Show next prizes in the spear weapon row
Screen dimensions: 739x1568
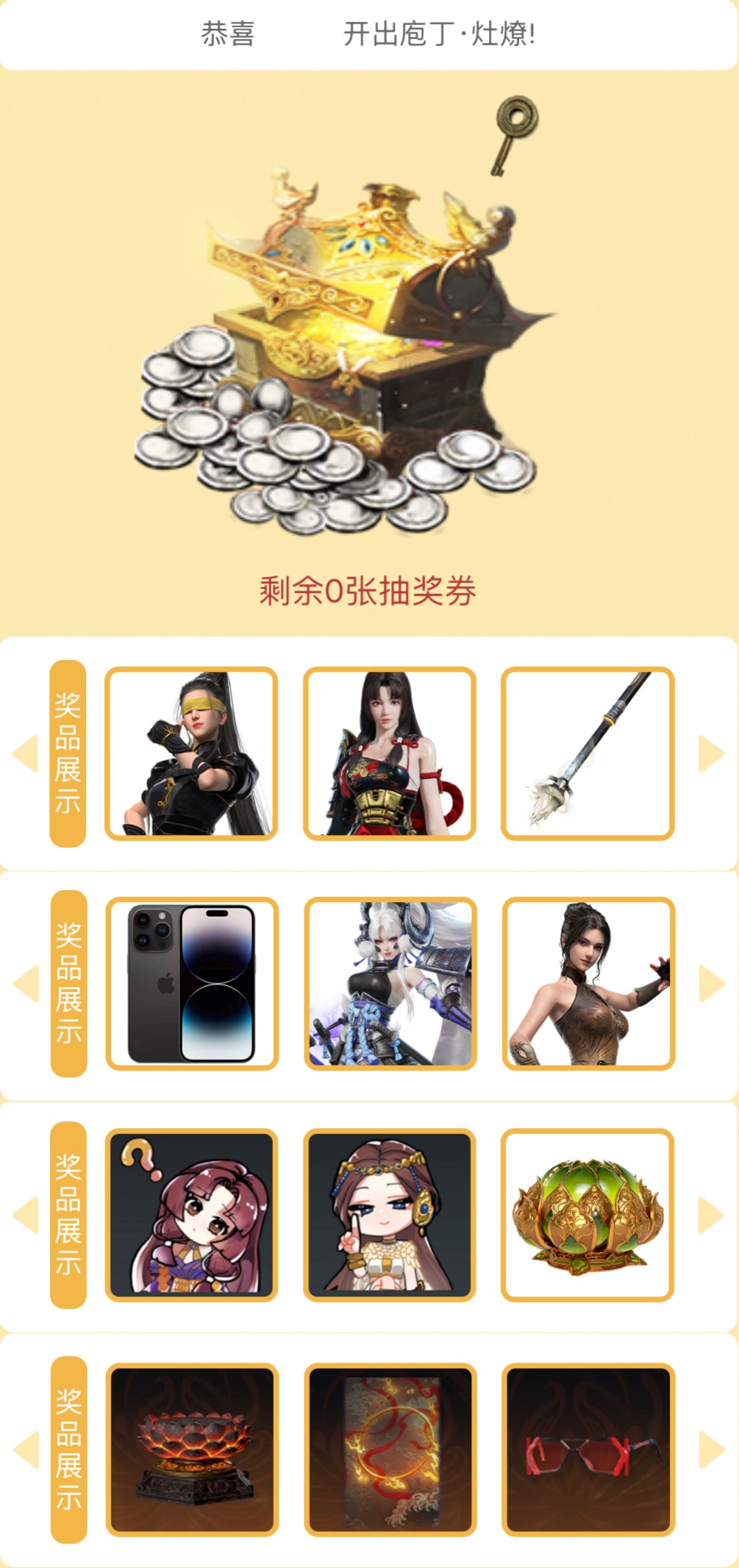pyautogui.click(x=710, y=753)
